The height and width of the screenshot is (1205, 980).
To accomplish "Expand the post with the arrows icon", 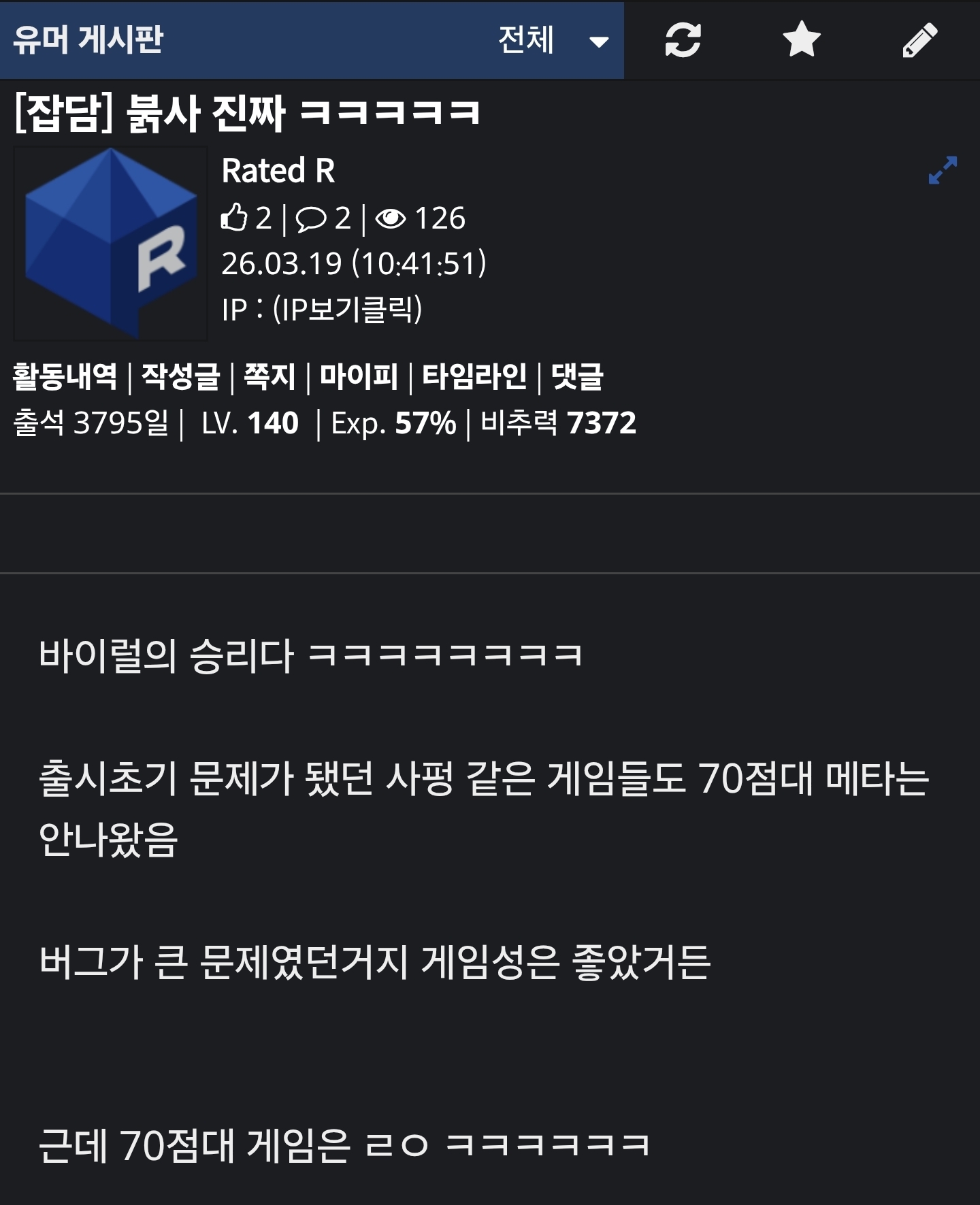I will (943, 170).
